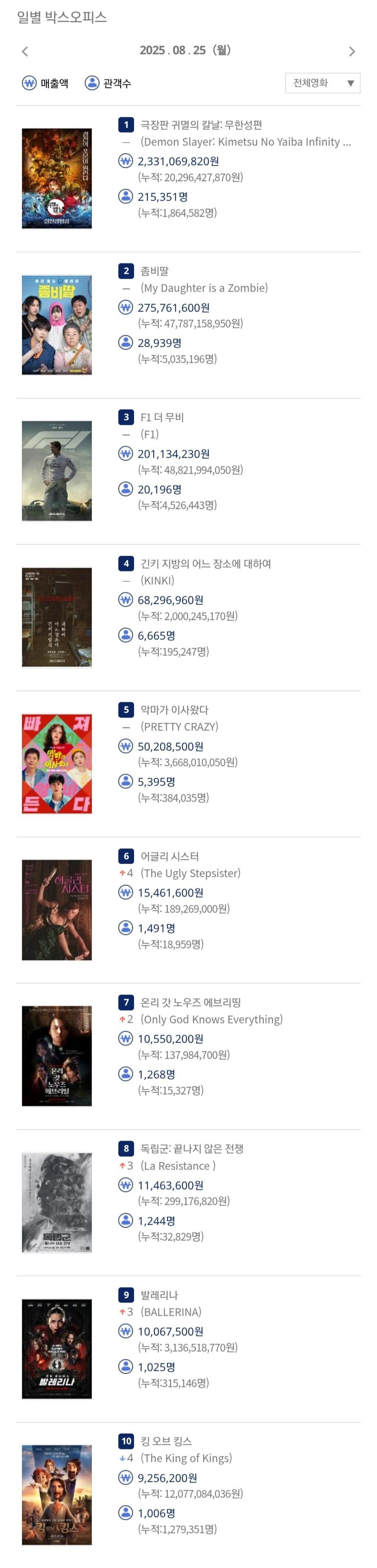
Task: Go to the previous day
Action: (25, 51)
